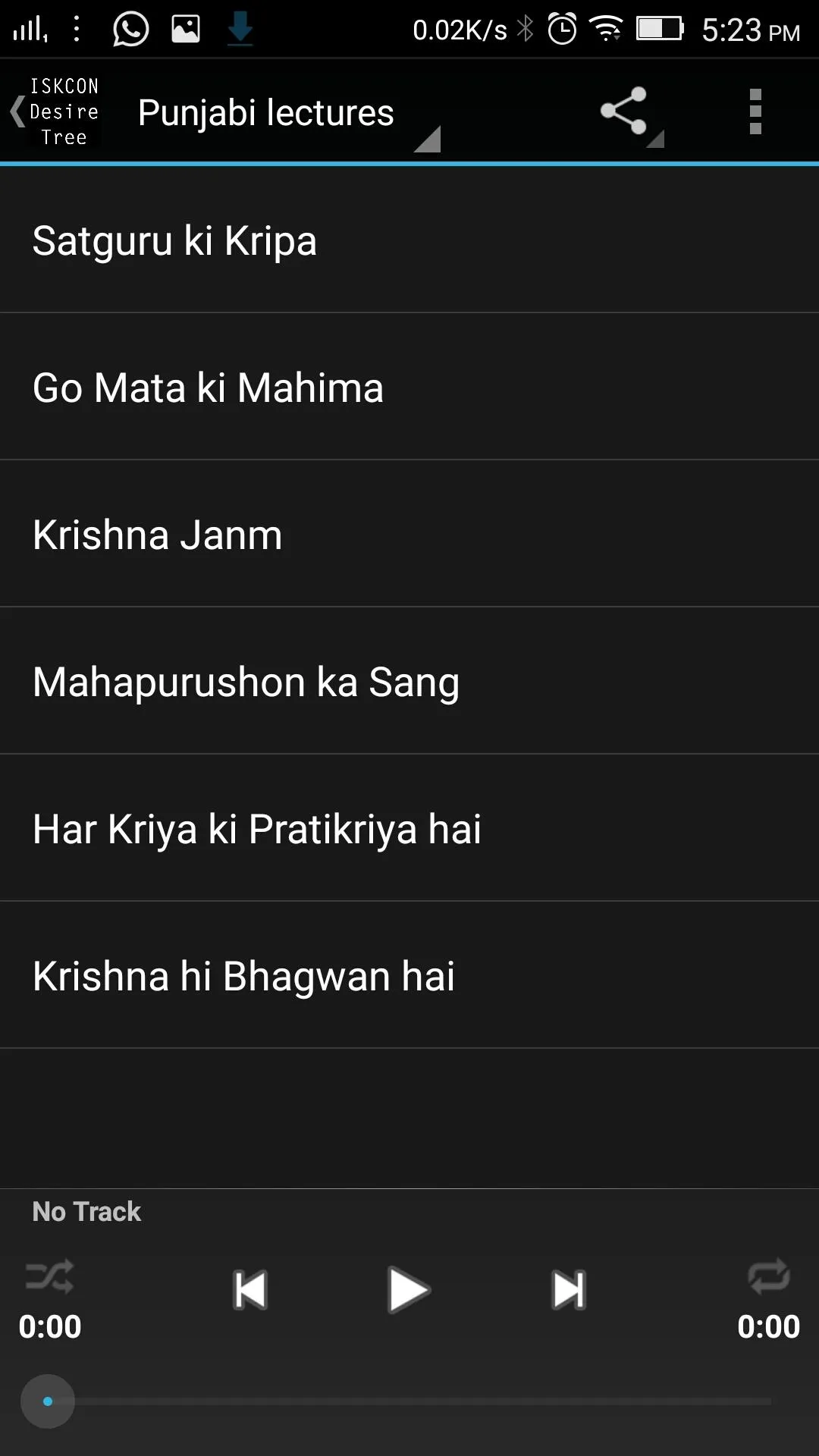Share using the share icon
Image resolution: width=819 pixels, height=1456 pixels.
(626, 112)
